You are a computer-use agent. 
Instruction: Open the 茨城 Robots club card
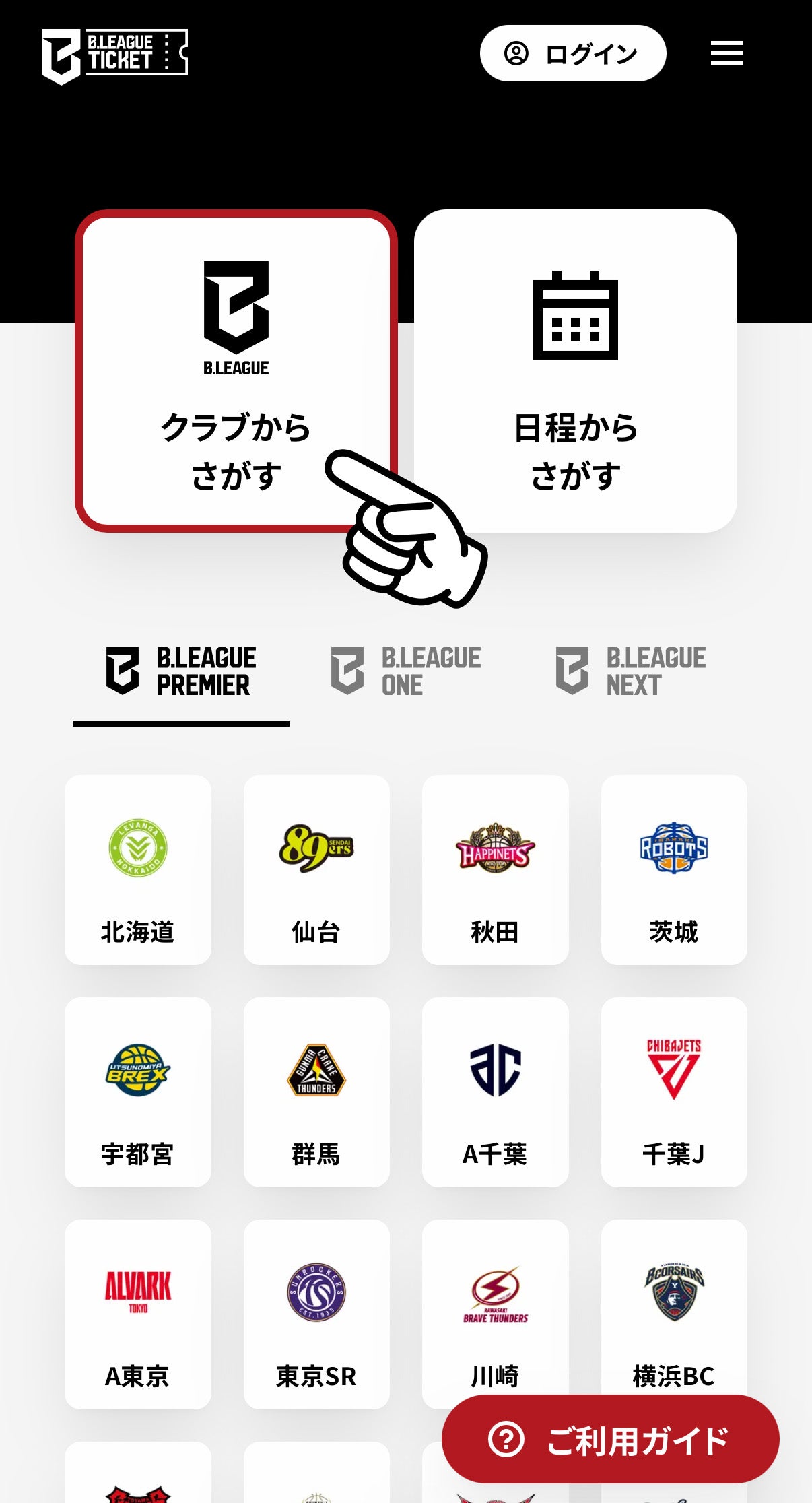(x=674, y=869)
